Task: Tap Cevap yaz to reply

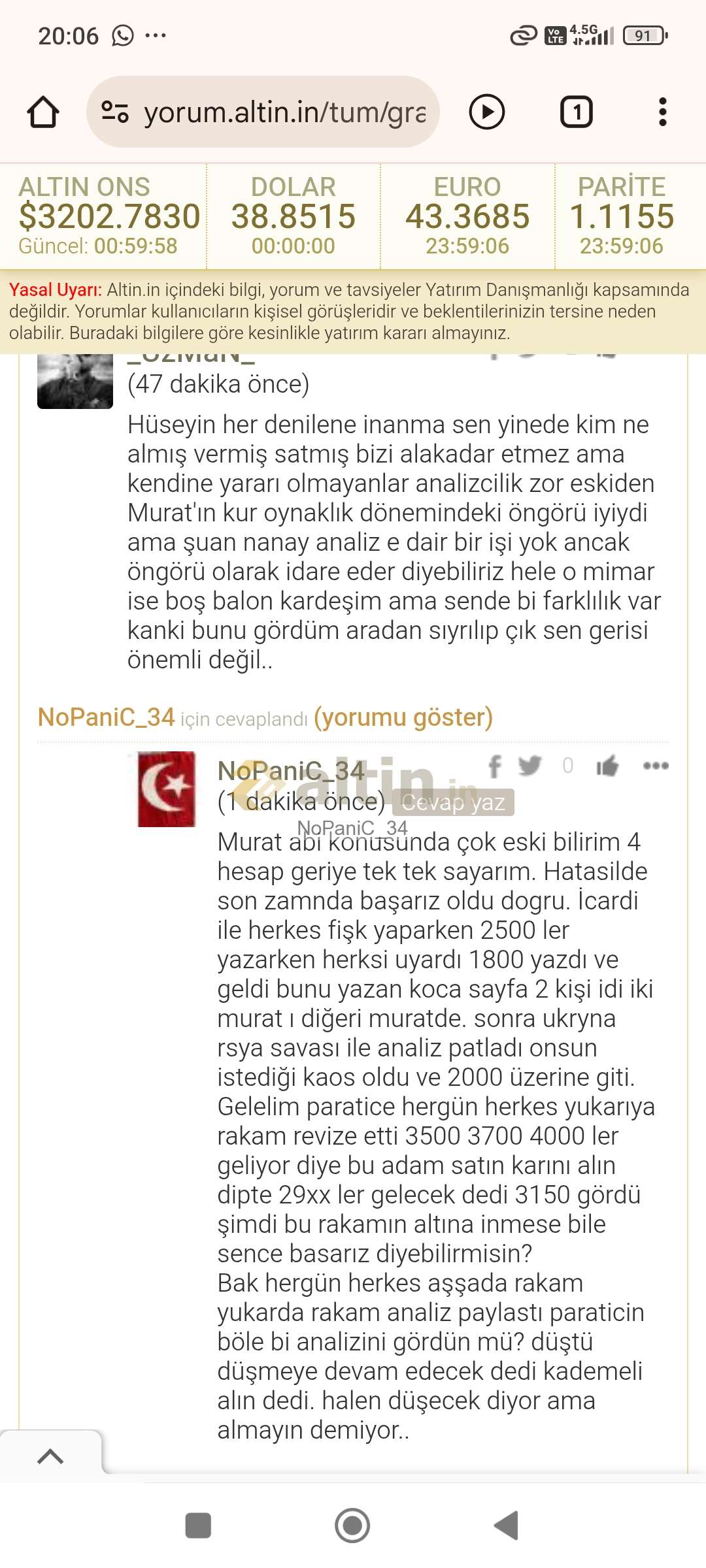Action: [x=453, y=802]
